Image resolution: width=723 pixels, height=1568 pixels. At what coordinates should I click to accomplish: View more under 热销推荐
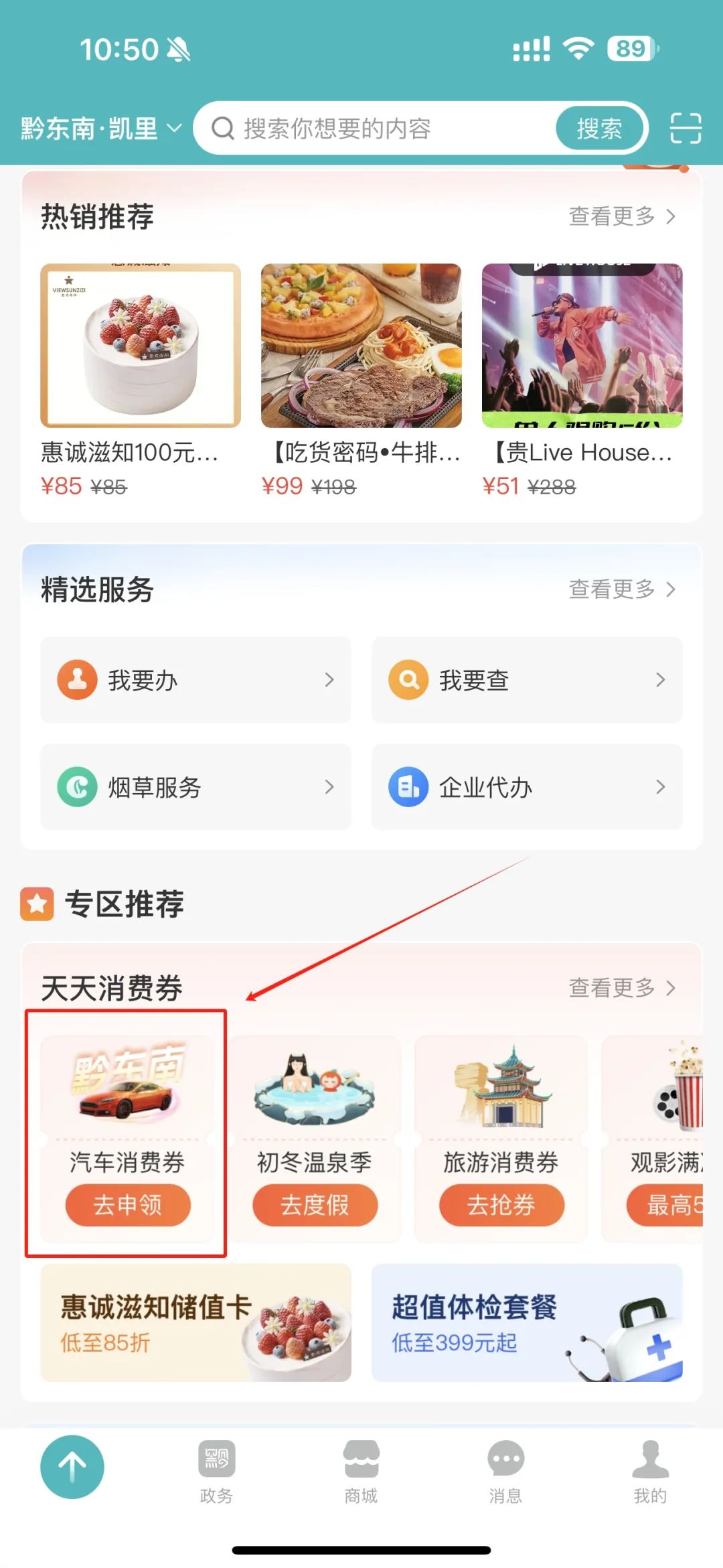(x=622, y=216)
